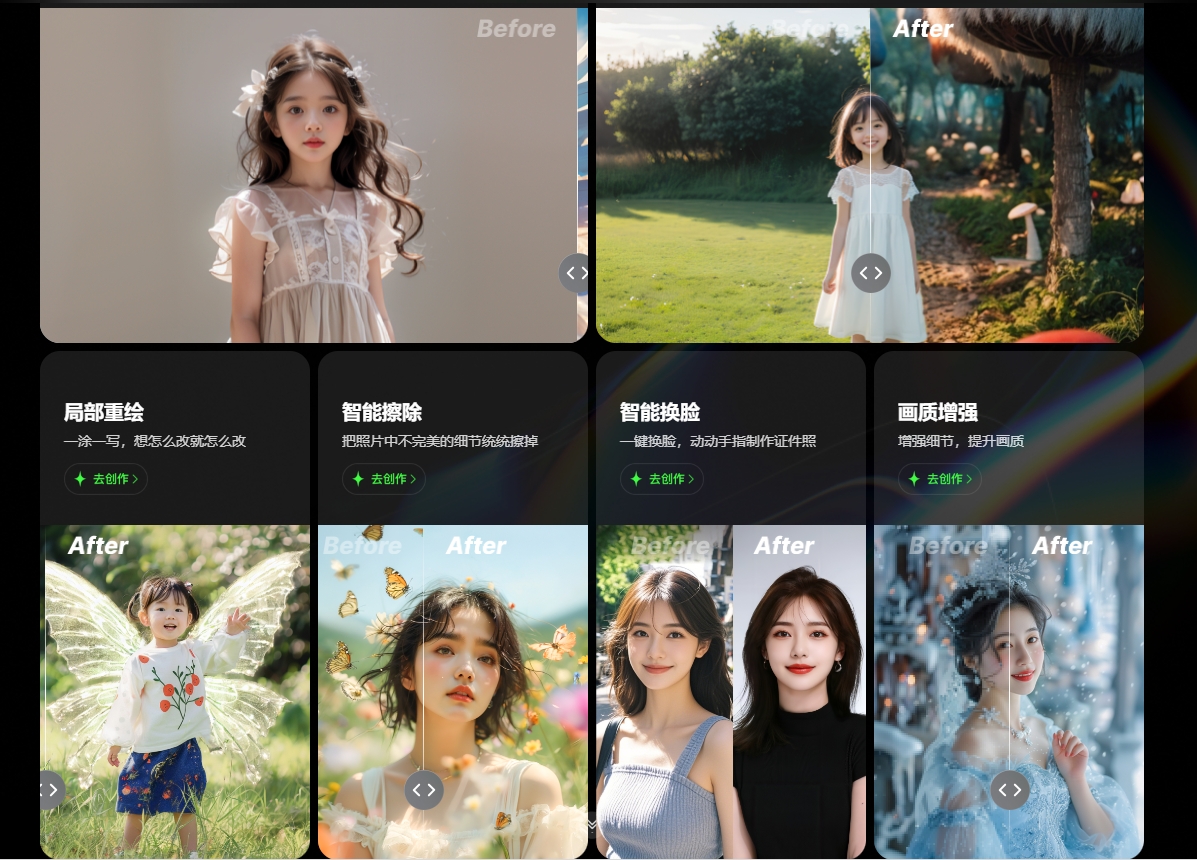
Task: Tap the slider handle on 智能擦除 image
Action: pos(424,790)
